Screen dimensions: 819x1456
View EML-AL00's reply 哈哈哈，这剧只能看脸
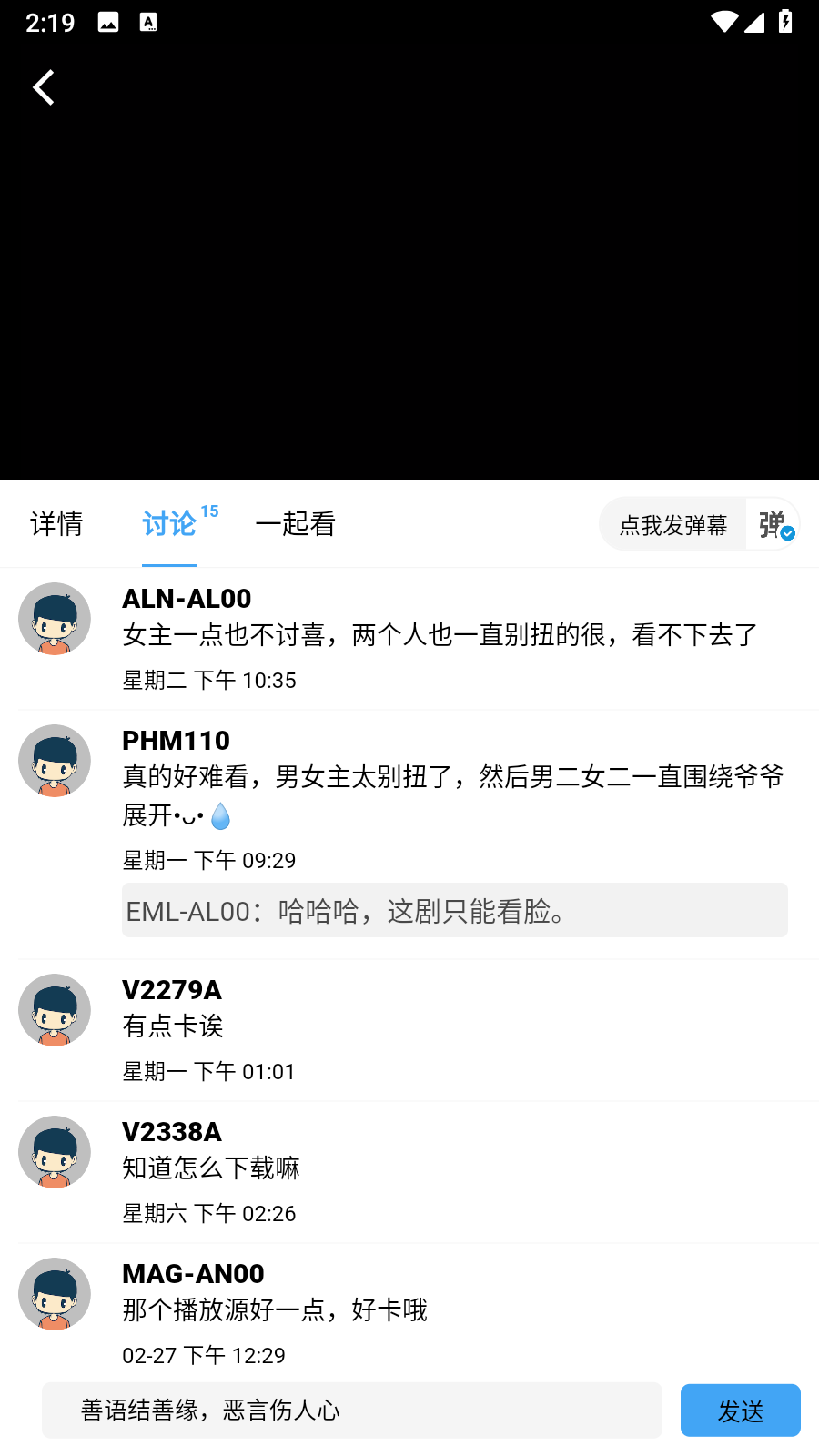pyautogui.click(x=455, y=911)
